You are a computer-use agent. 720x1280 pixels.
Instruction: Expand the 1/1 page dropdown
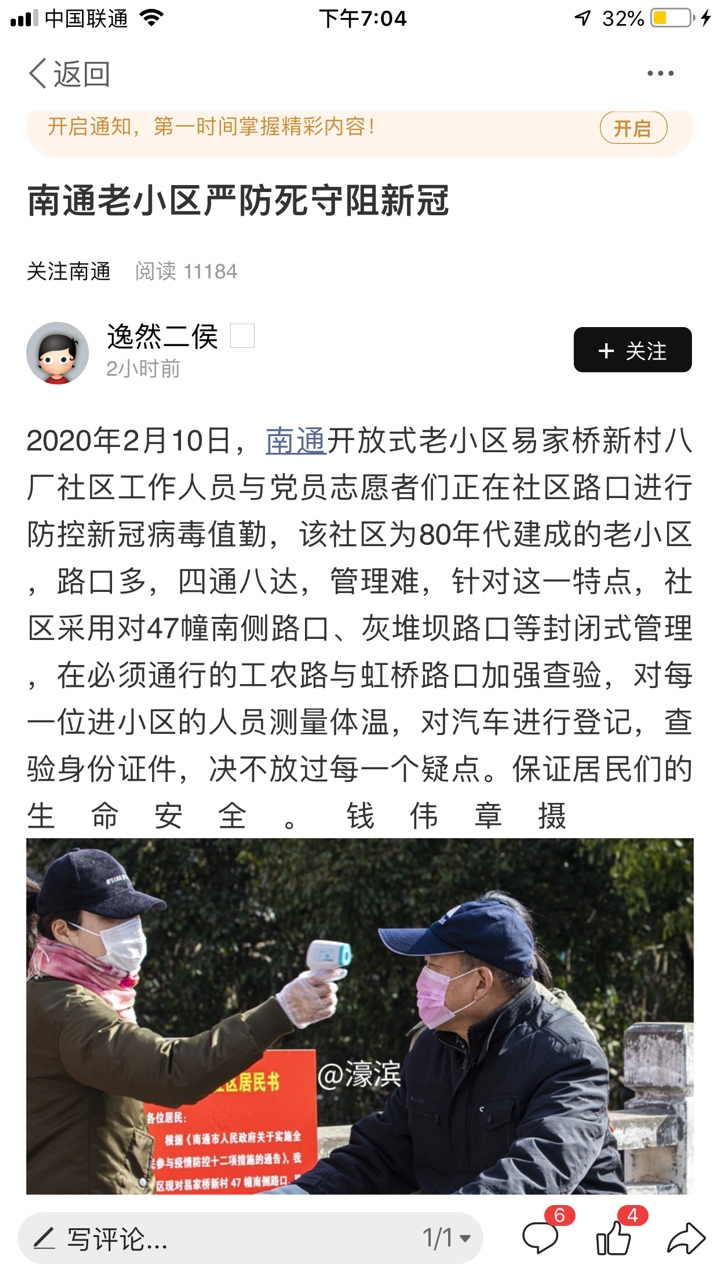pyautogui.click(x=446, y=1238)
